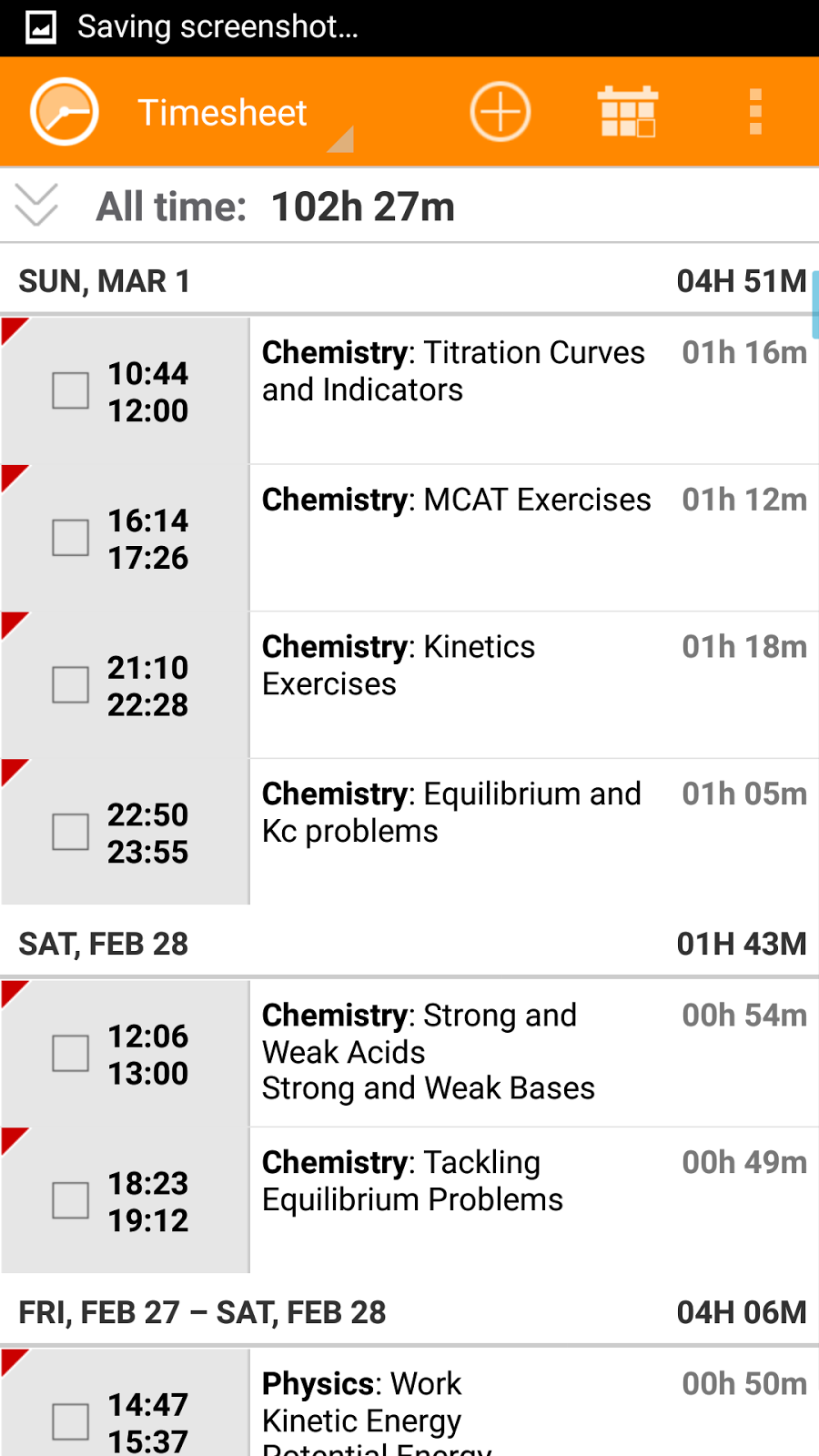The image size is (819, 1456).
Task: Open the Strong and Weak Acids entry
Action: 534,1053
